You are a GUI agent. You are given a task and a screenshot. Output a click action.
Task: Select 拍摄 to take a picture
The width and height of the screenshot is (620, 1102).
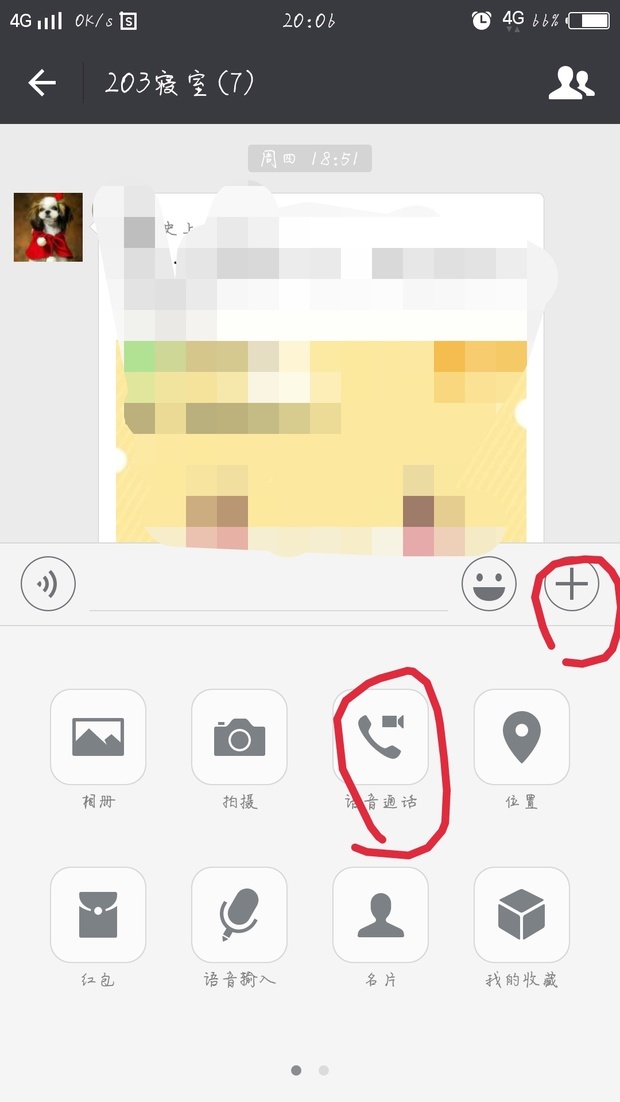[239, 737]
